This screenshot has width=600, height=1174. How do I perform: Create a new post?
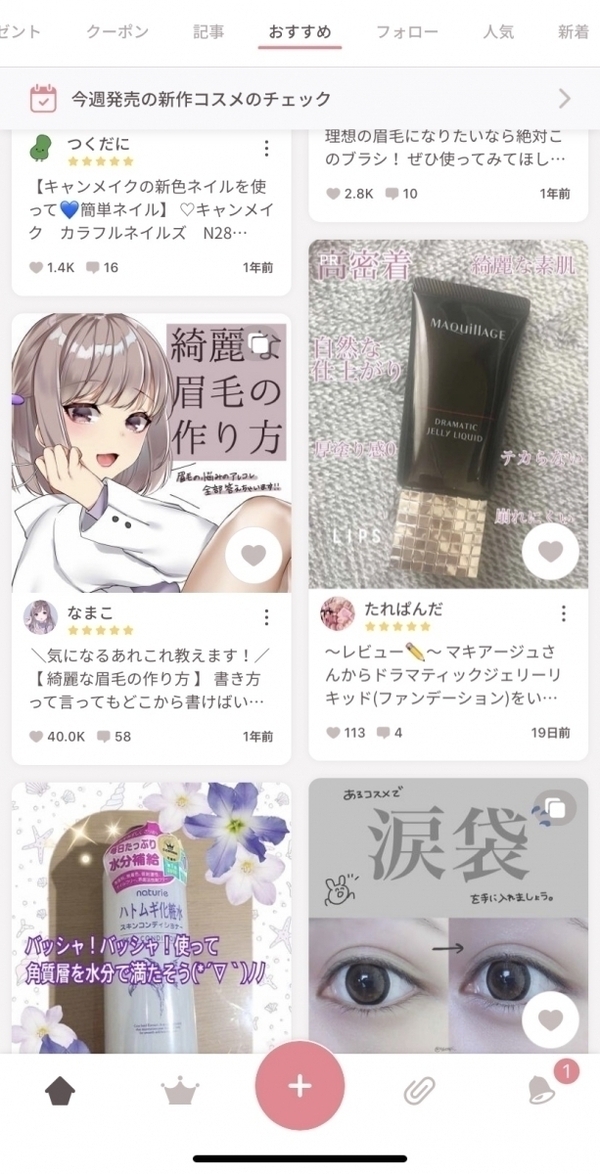click(x=300, y=1087)
